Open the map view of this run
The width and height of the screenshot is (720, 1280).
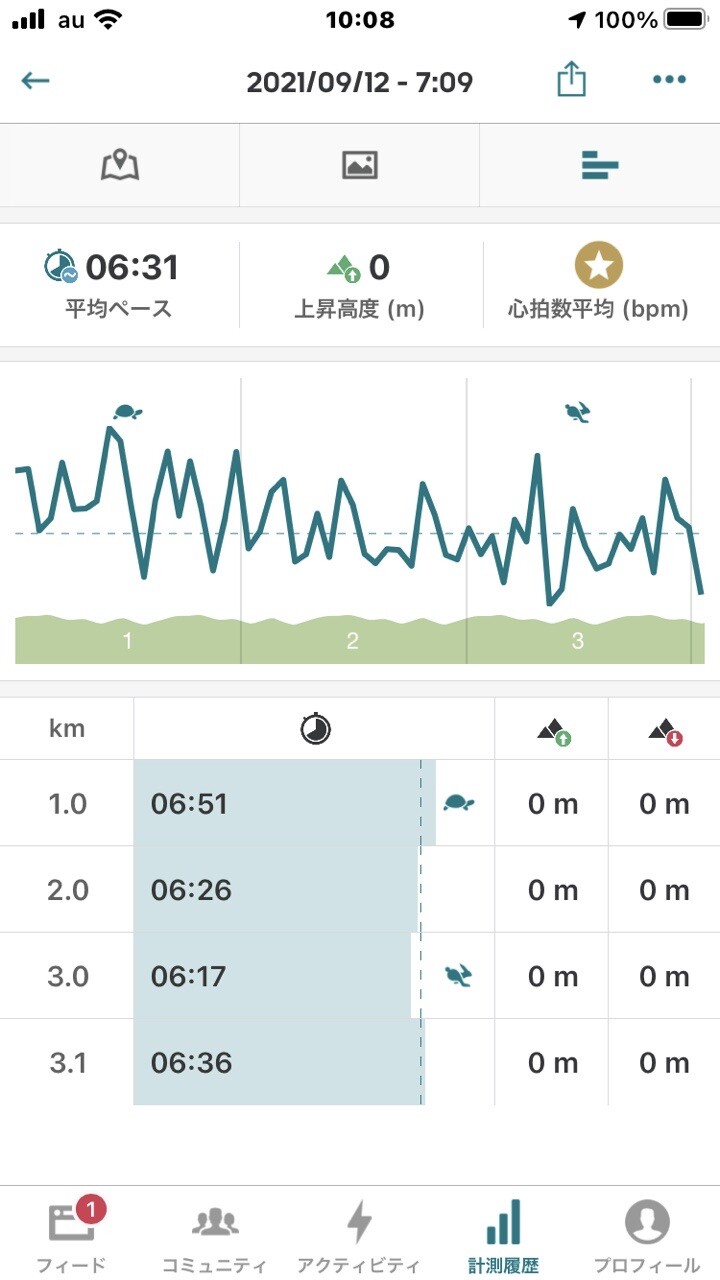tap(119, 166)
